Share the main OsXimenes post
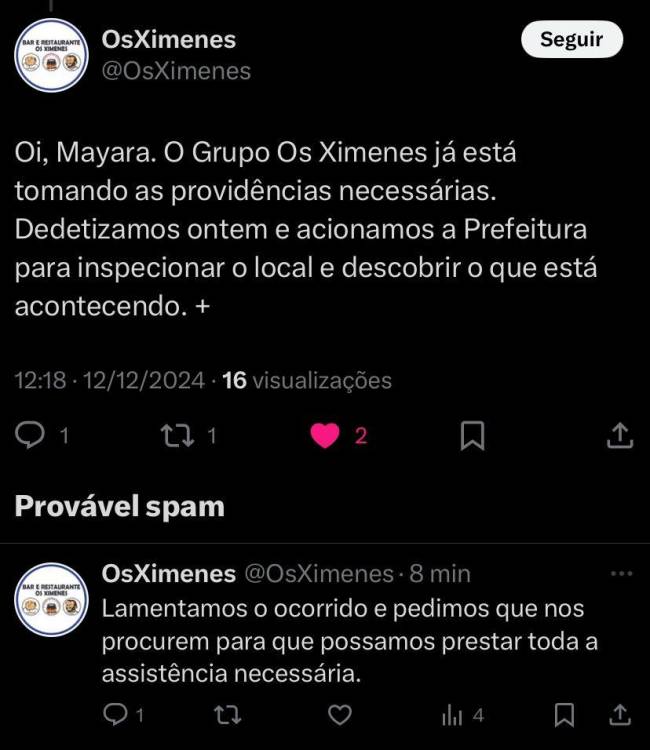650x750 pixels. (619, 435)
